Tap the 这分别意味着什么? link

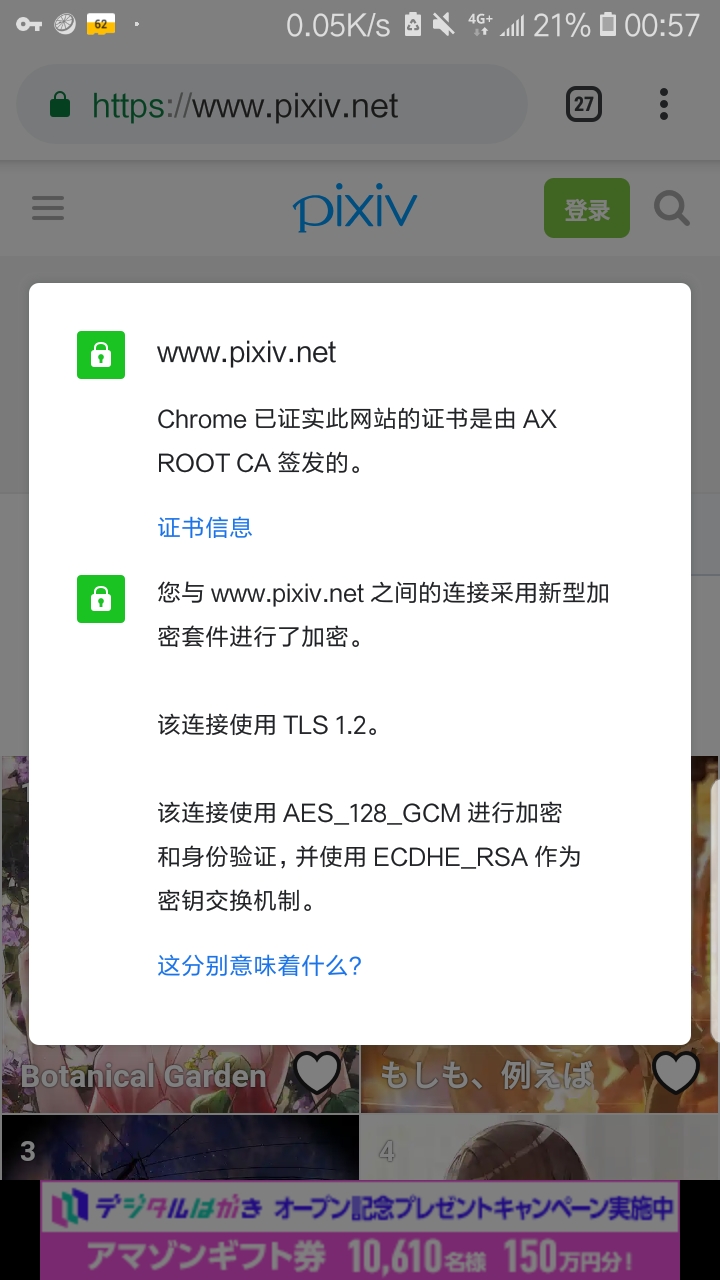(x=259, y=965)
